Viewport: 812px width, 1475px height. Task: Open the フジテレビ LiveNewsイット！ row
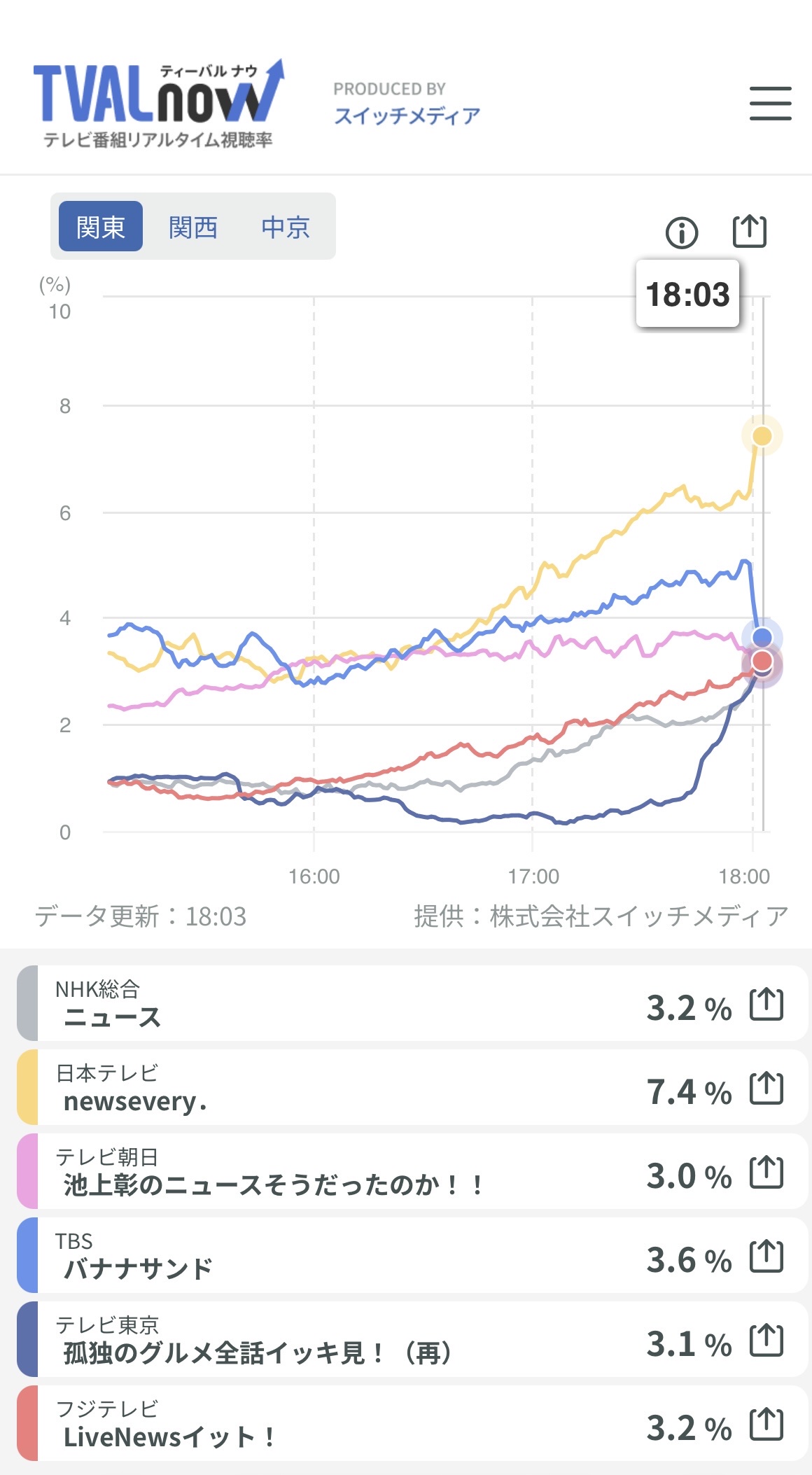tap(336, 1423)
